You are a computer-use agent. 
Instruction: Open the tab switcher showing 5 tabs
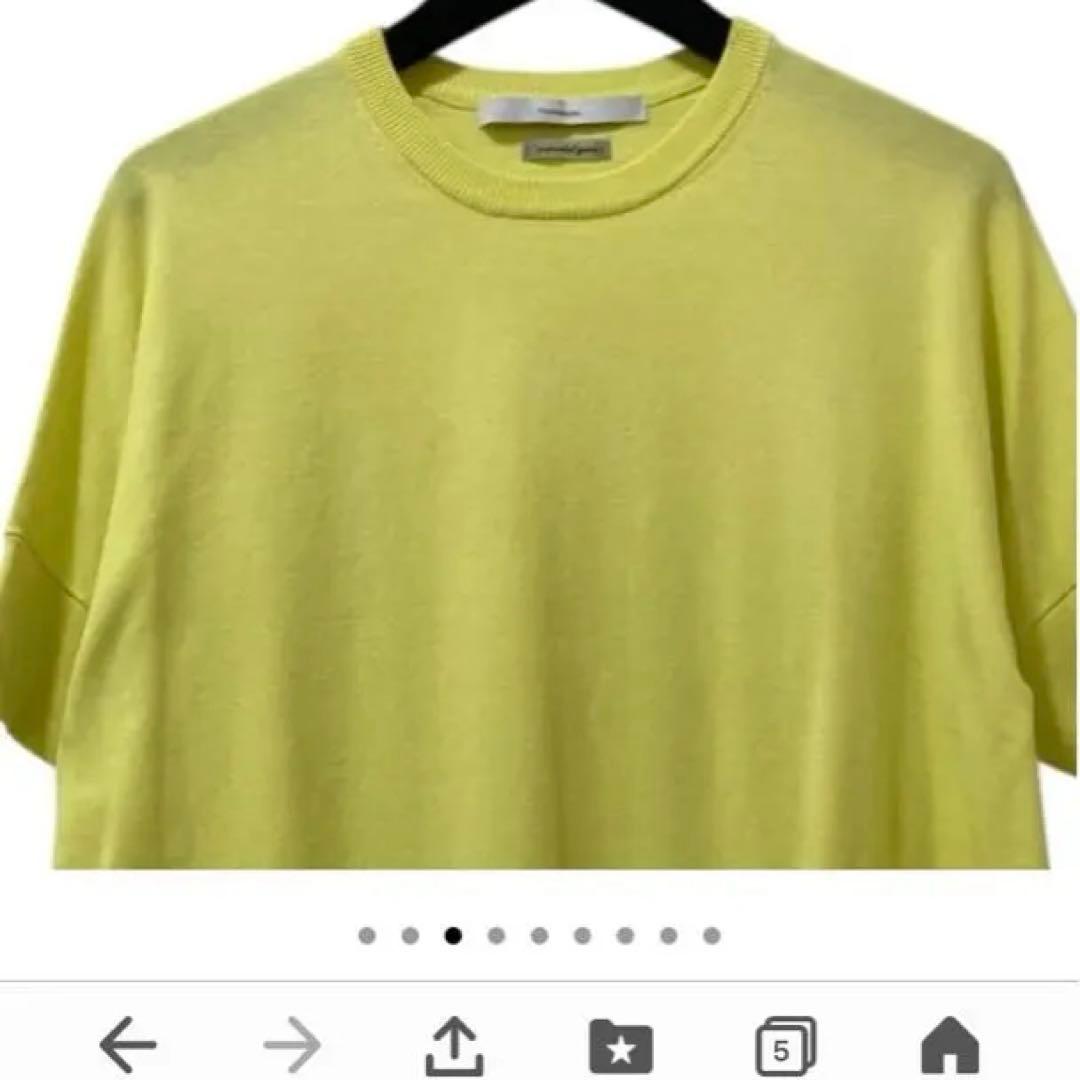(785, 1046)
